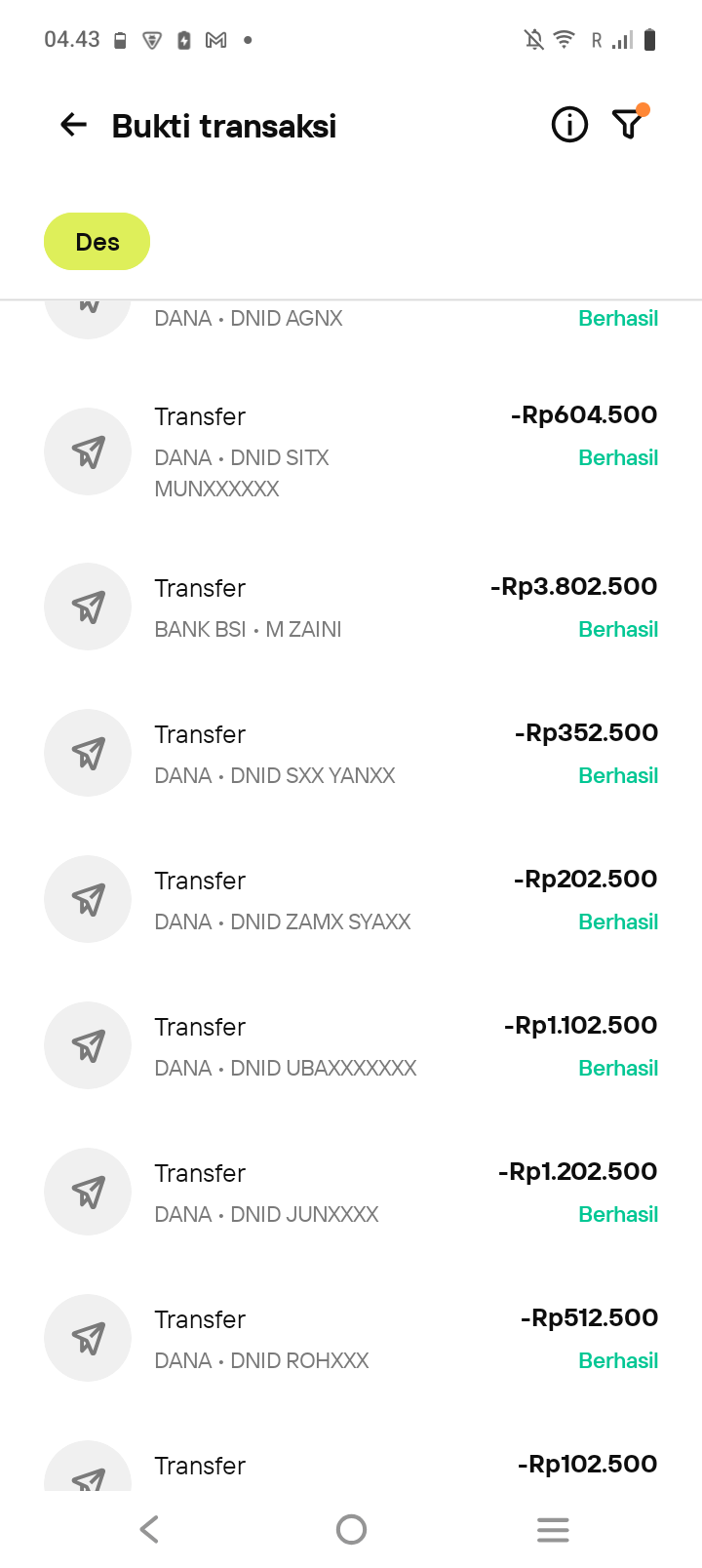View transfer to DNID SXX YANXX
The width and height of the screenshot is (702, 1568).
tap(351, 754)
